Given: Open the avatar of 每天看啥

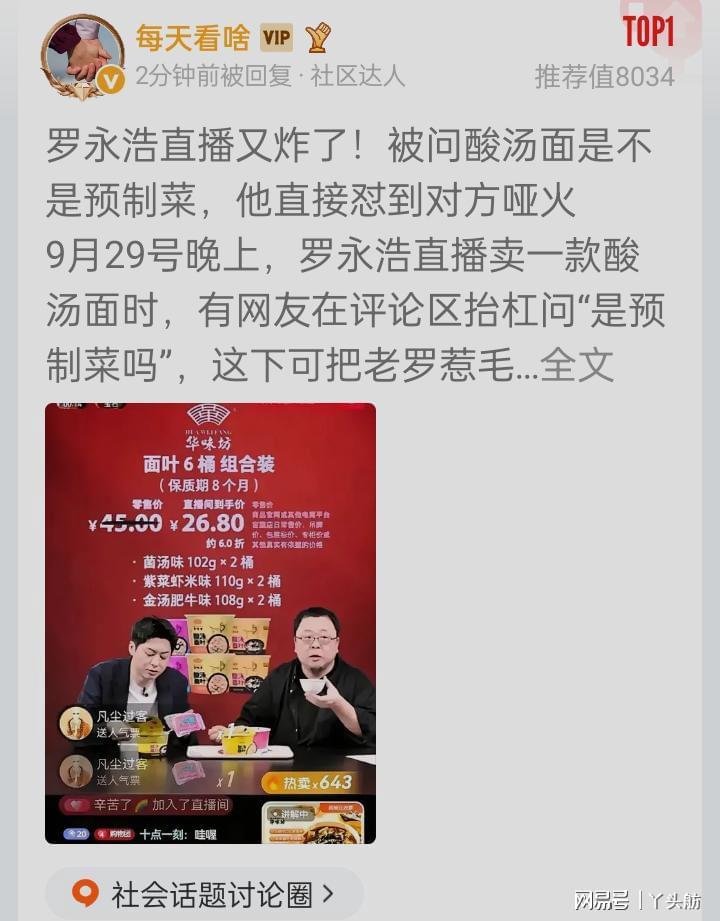Looking at the screenshot, I should point(82,57).
